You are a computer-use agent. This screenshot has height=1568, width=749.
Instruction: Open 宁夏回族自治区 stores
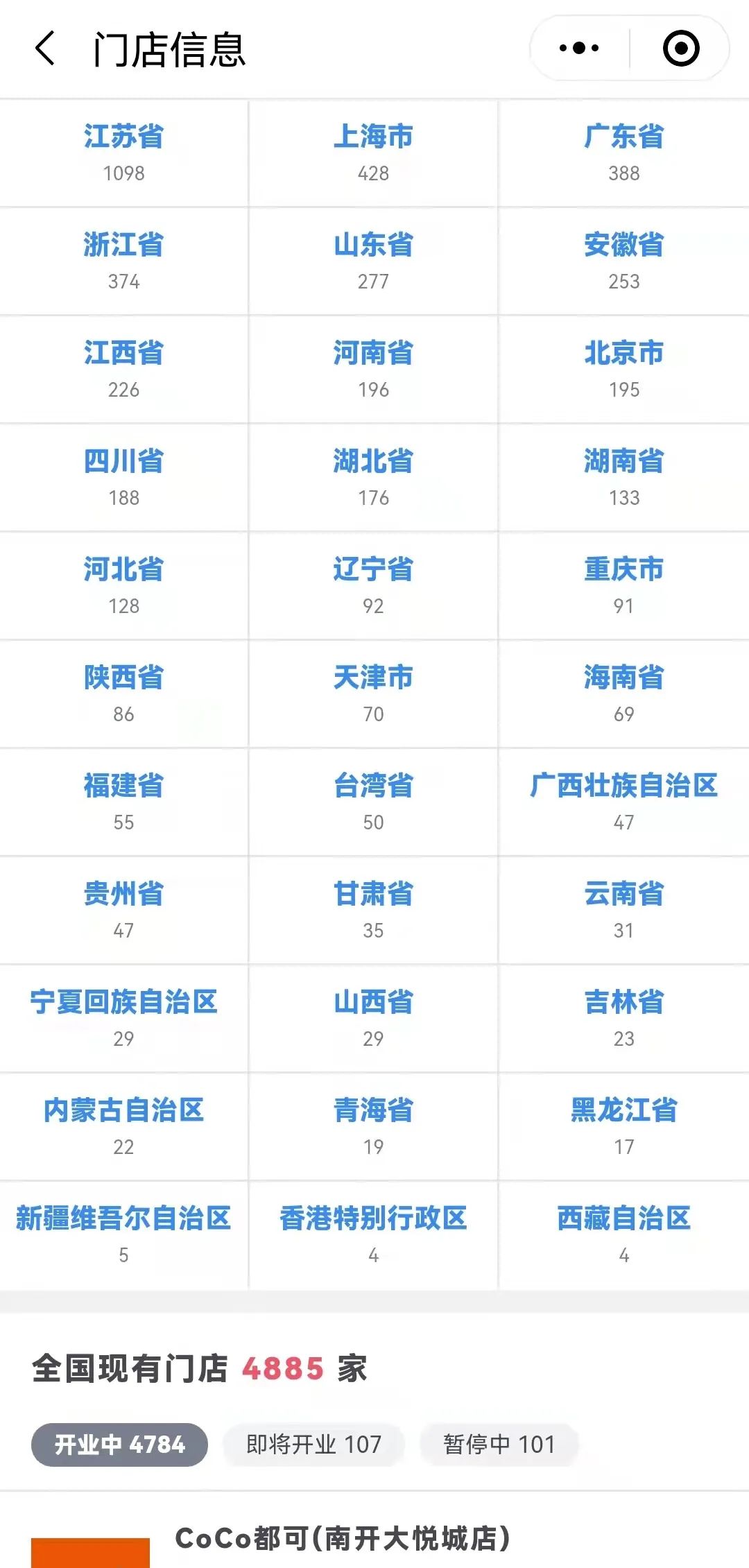[124, 1018]
